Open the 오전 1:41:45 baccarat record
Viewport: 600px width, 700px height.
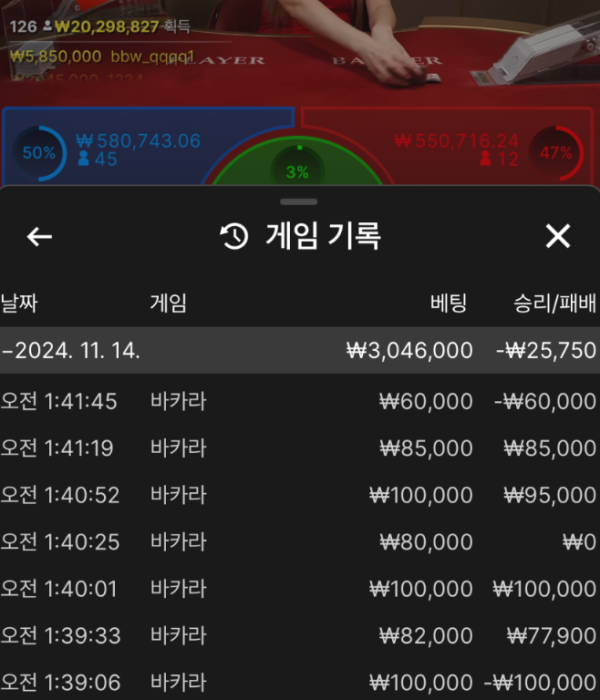click(x=299, y=402)
